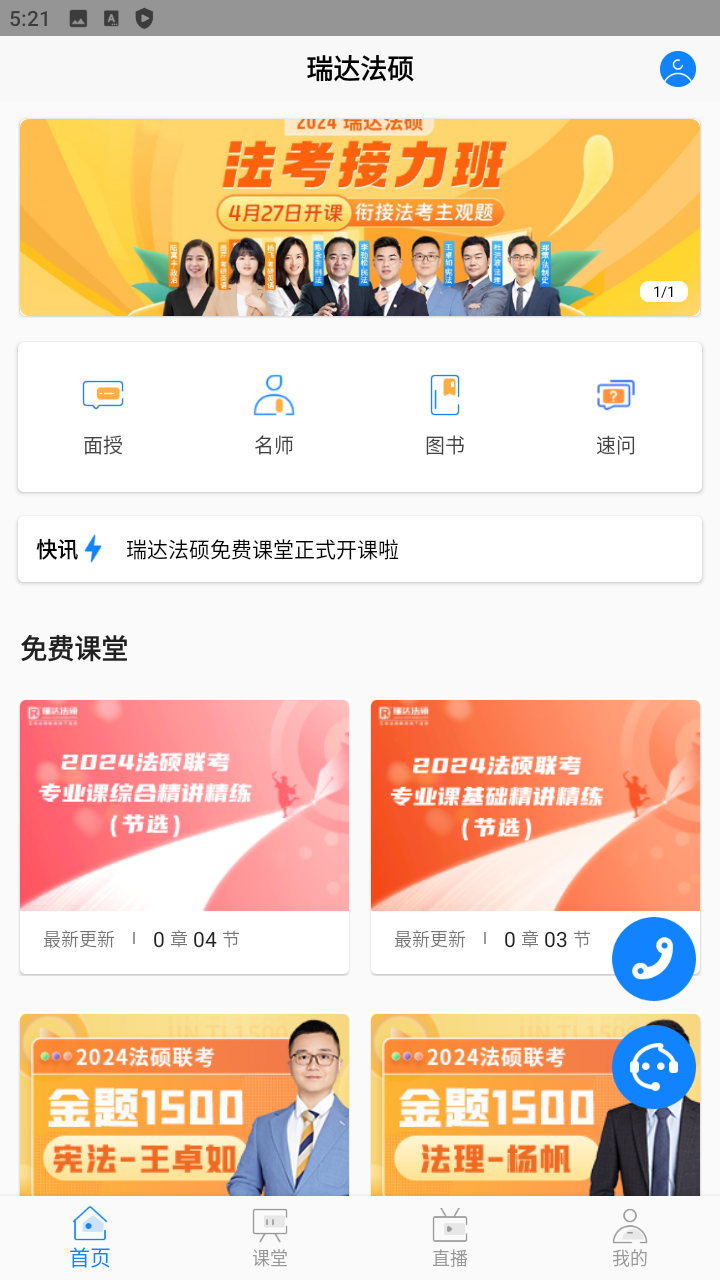Select the 首页 home tab

click(x=90, y=1238)
